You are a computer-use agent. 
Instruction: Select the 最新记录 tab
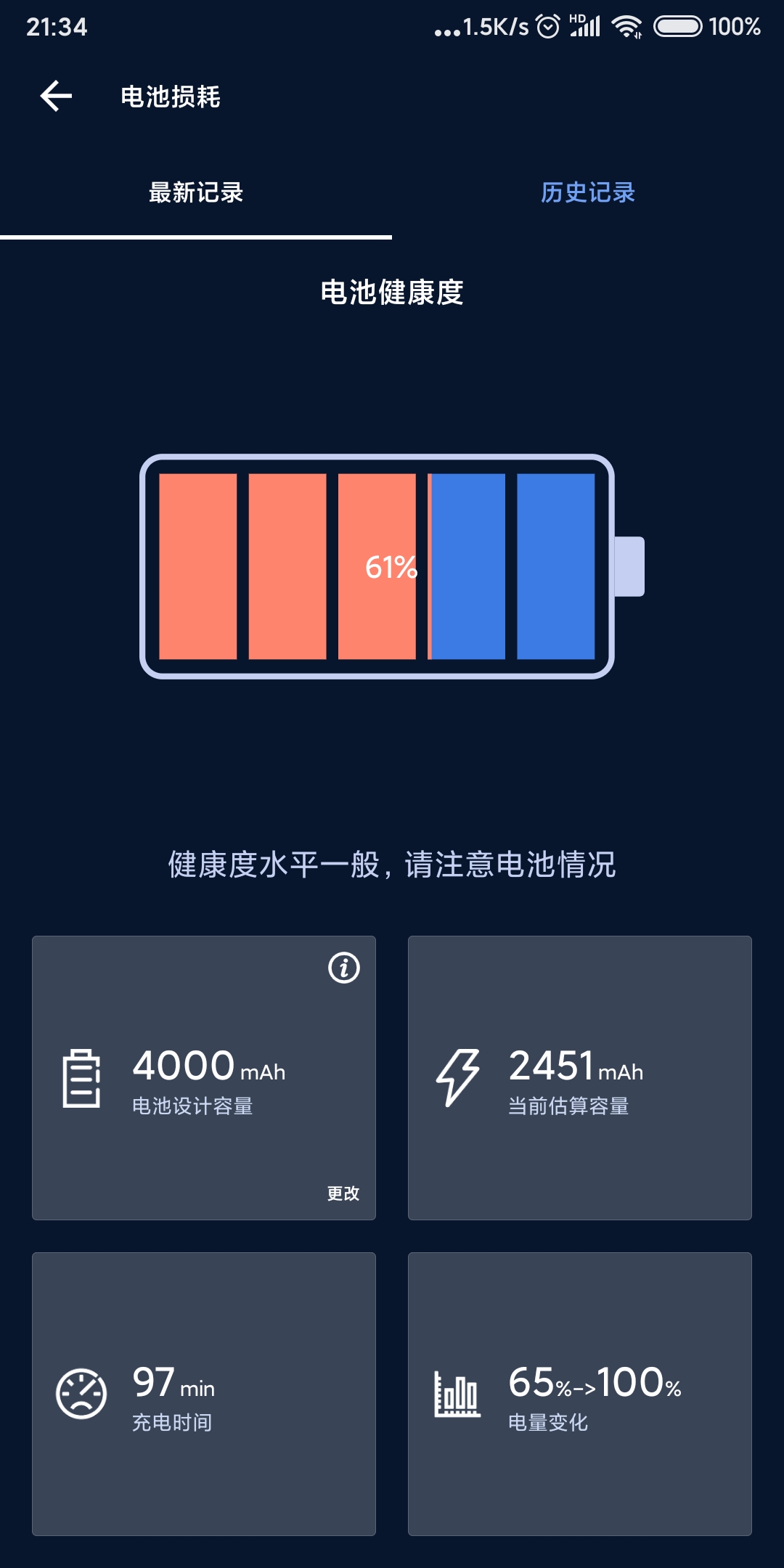[196, 192]
